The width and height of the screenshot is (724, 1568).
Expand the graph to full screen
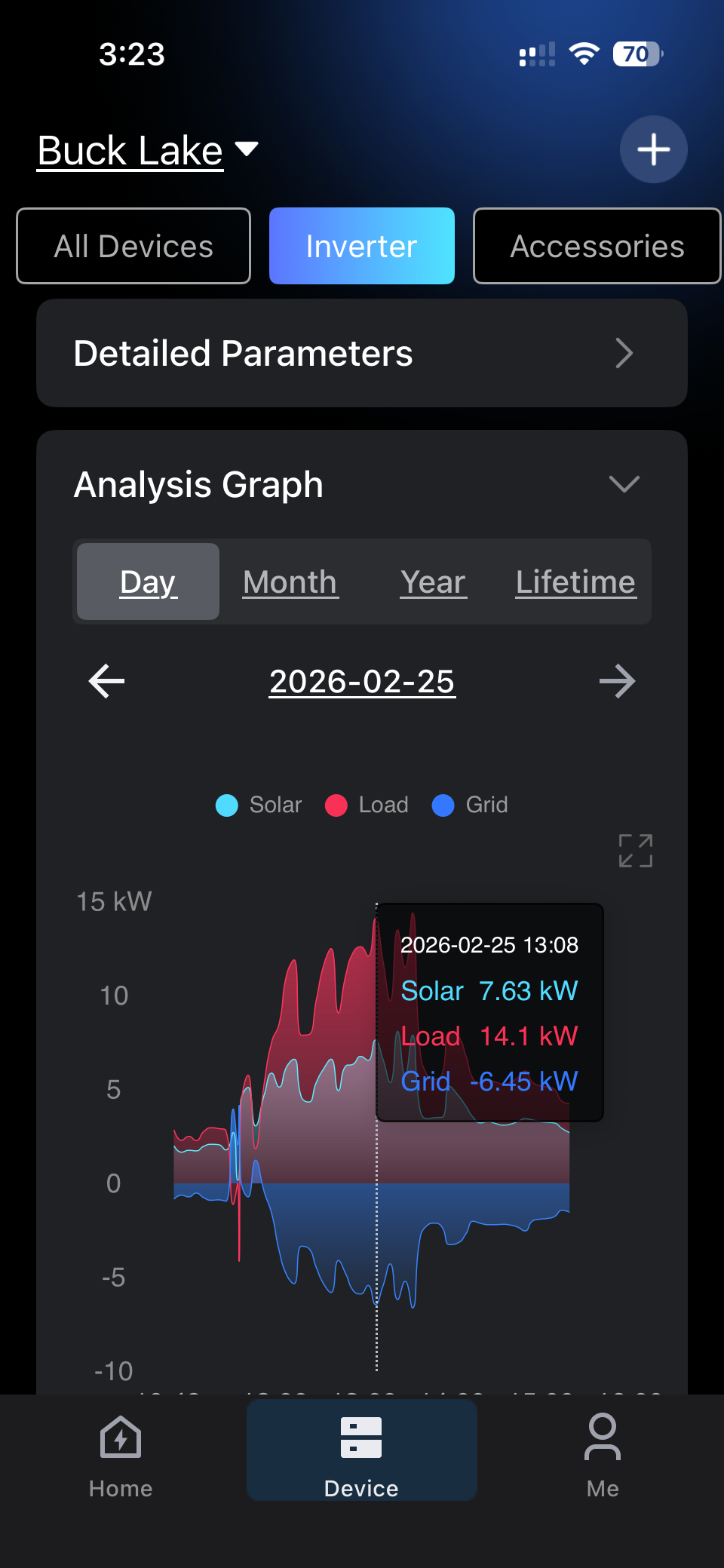pos(635,851)
